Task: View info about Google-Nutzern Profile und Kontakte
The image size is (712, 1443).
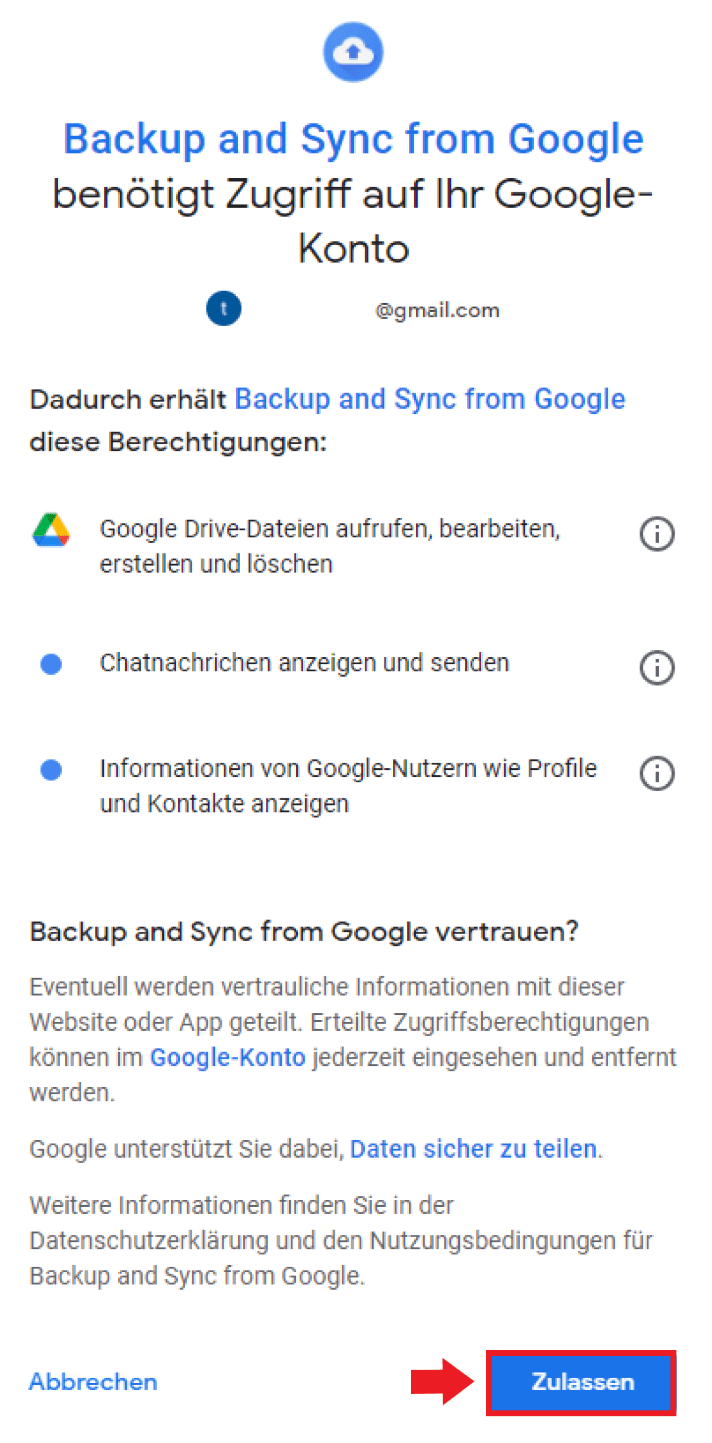Action: tap(657, 773)
